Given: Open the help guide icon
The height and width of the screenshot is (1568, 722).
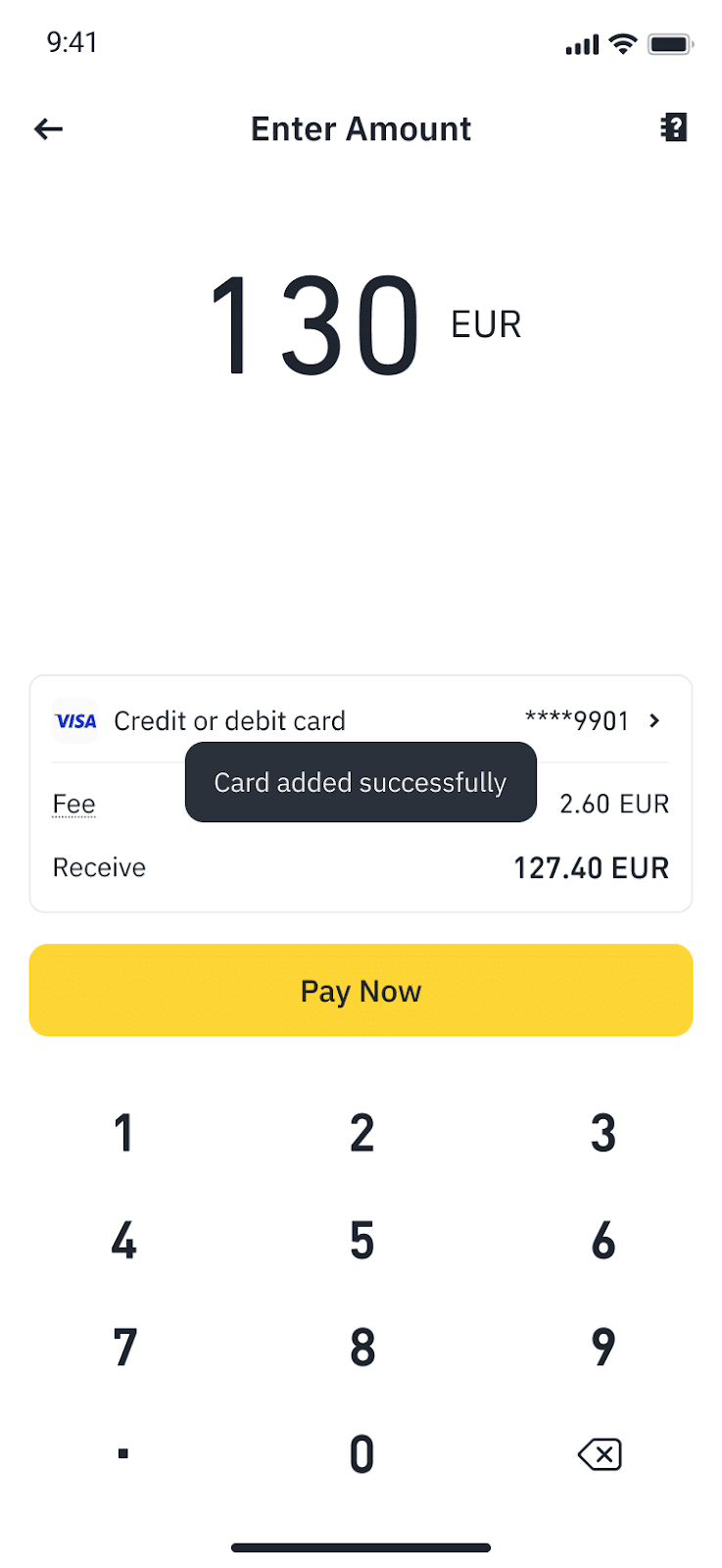Looking at the screenshot, I should (x=674, y=127).
